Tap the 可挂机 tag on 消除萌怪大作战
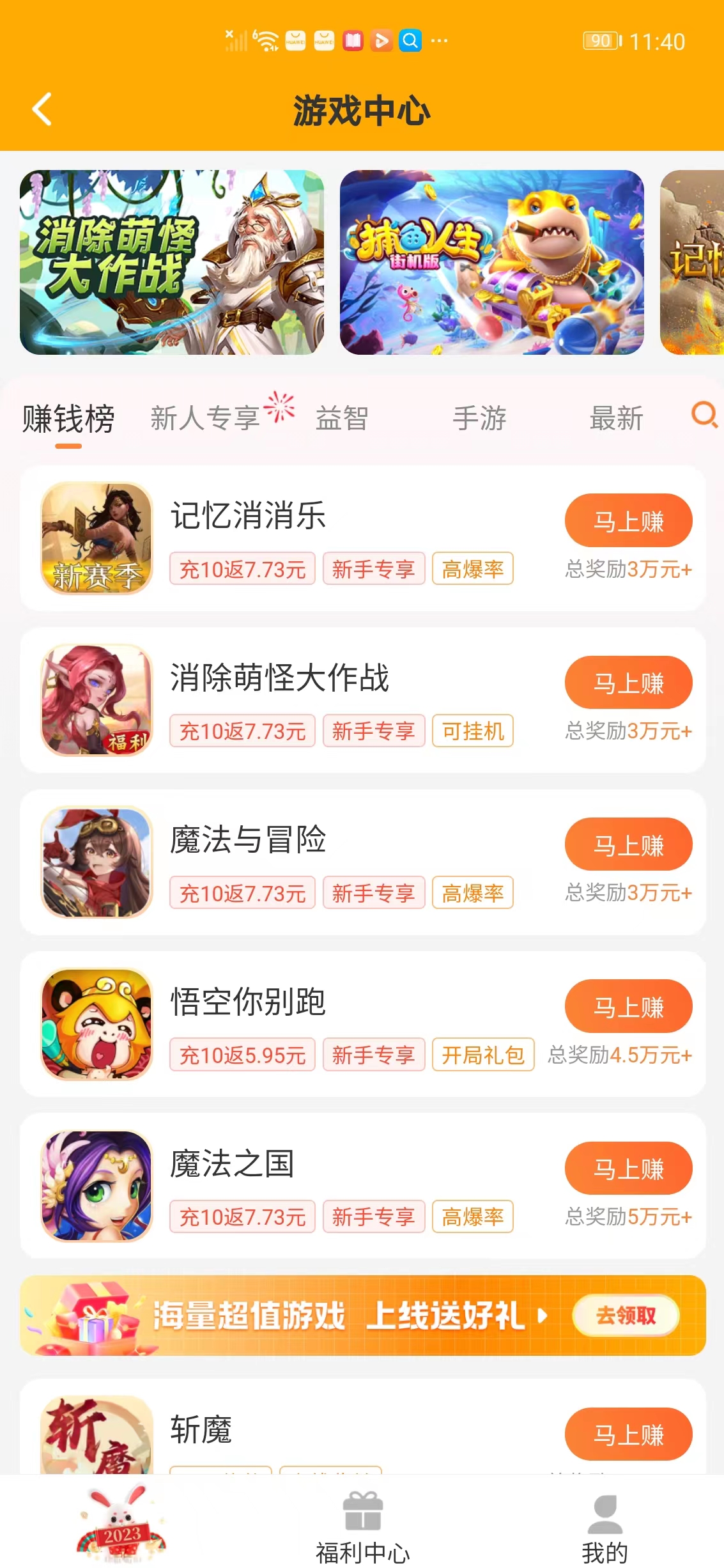Image resolution: width=724 pixels, height=1568 pixels. 472,731
